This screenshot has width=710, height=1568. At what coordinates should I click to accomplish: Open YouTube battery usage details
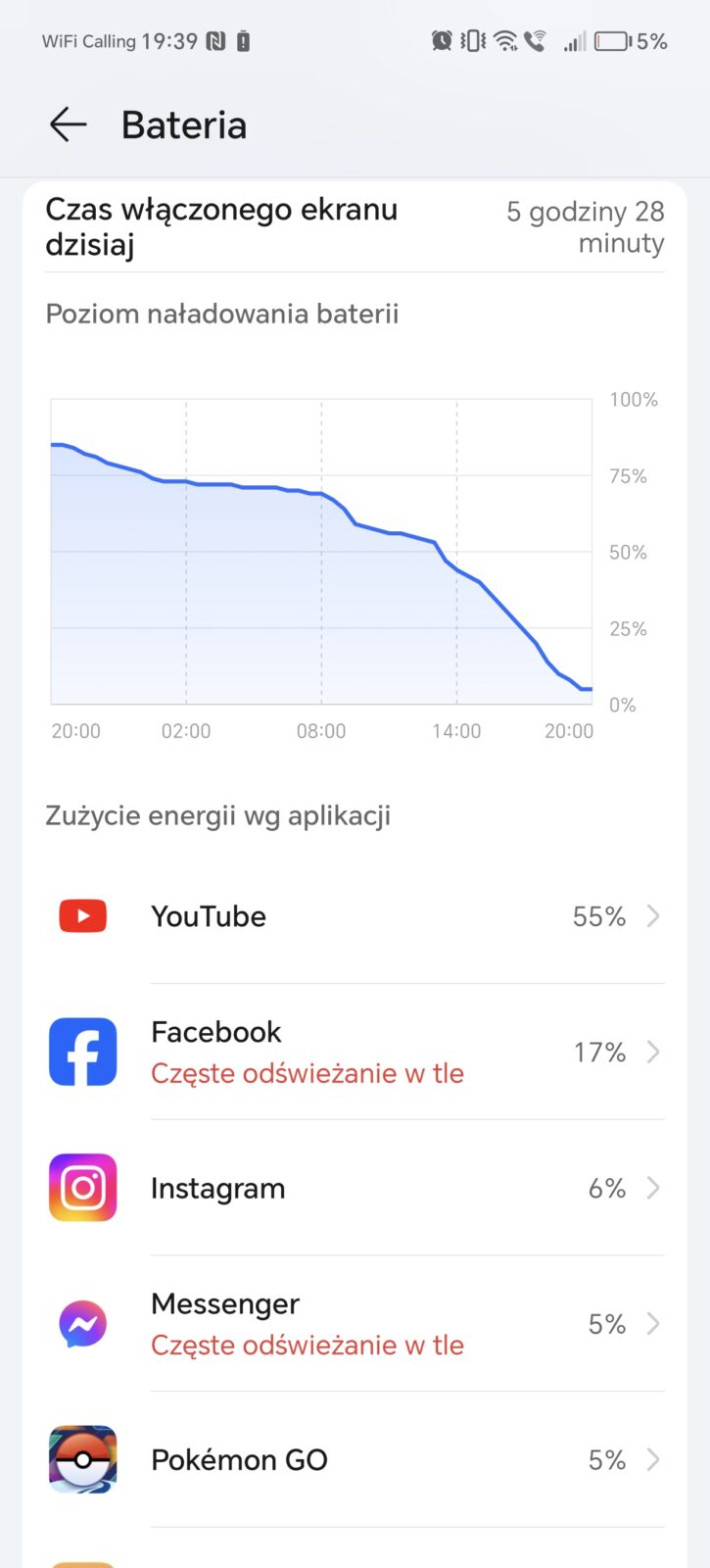(355, 916)
